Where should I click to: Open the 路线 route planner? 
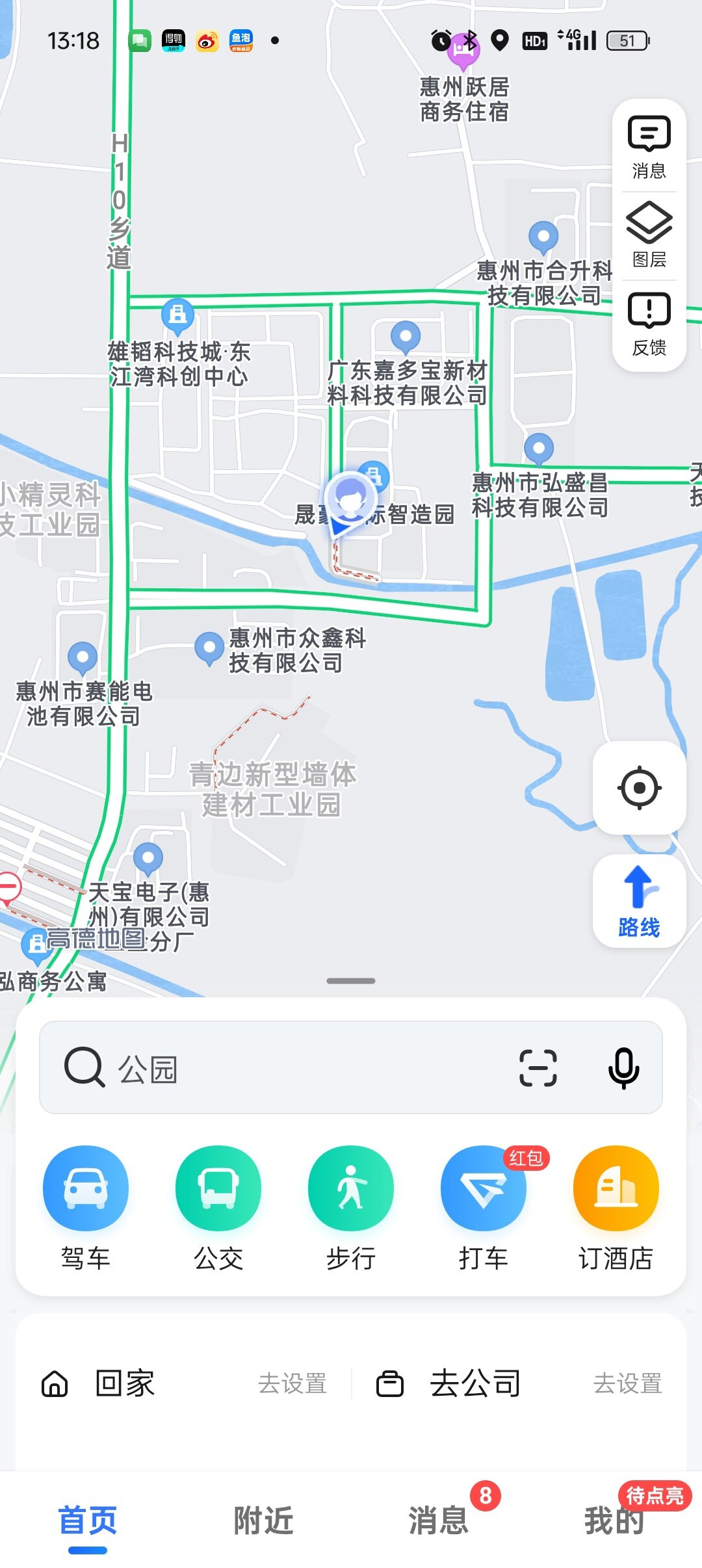(639, 901)
